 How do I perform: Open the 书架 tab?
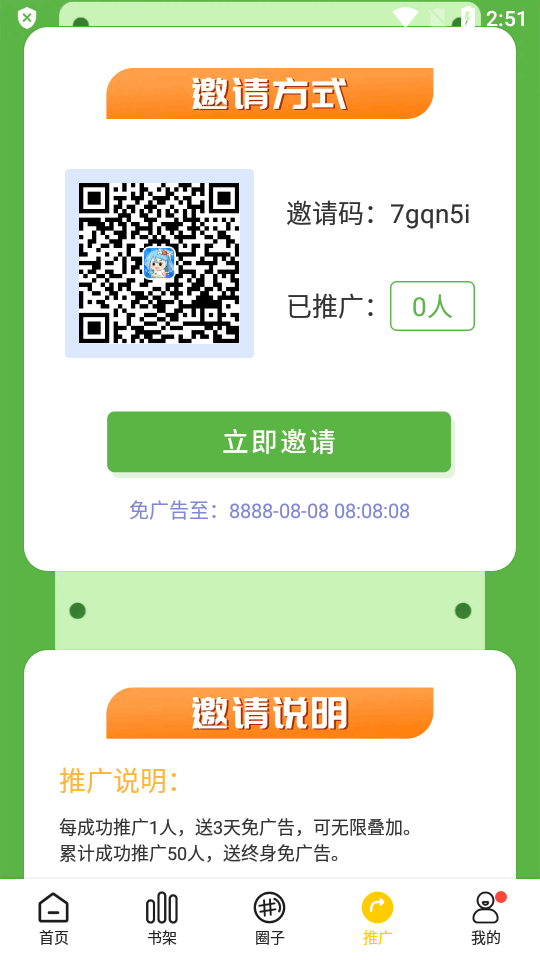click(162, 918)
